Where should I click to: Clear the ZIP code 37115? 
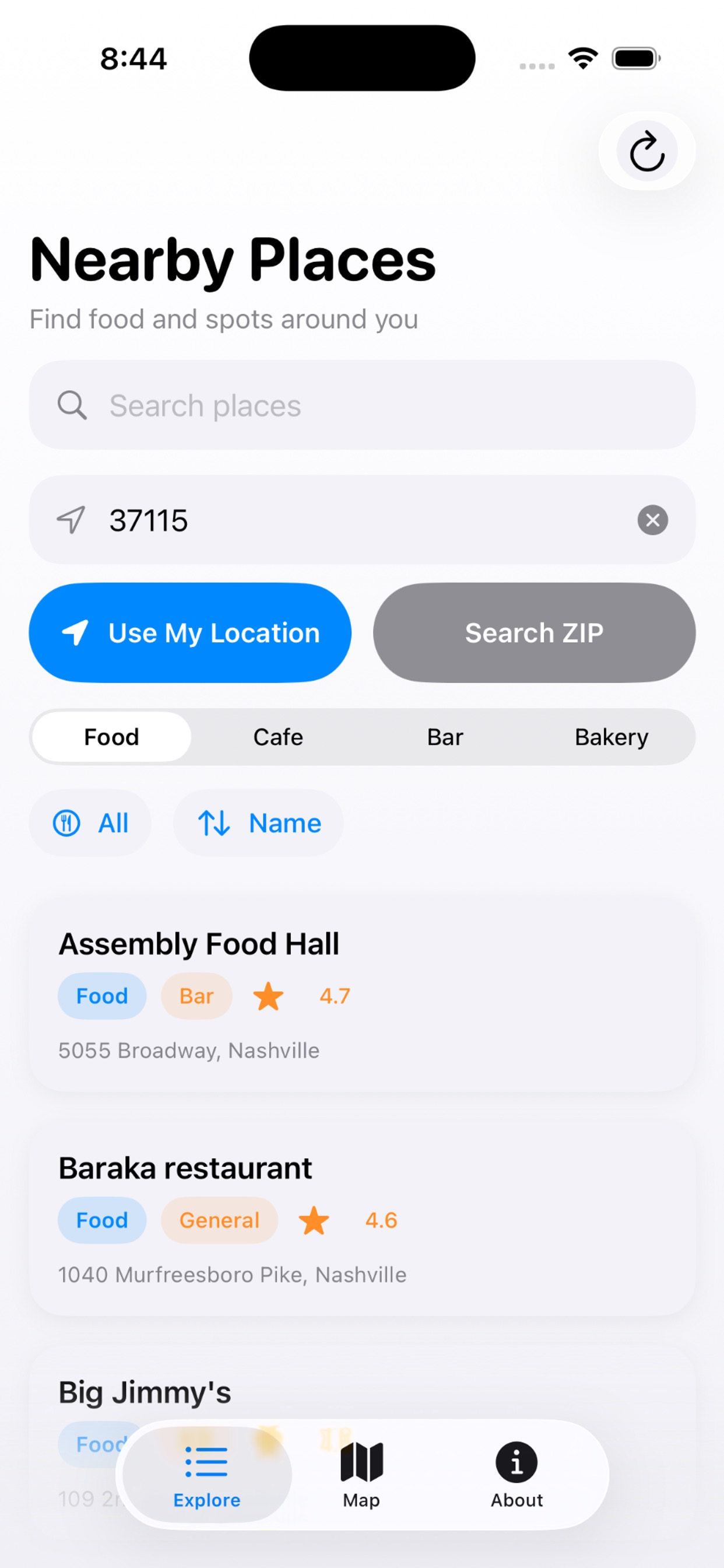(652, 520)
